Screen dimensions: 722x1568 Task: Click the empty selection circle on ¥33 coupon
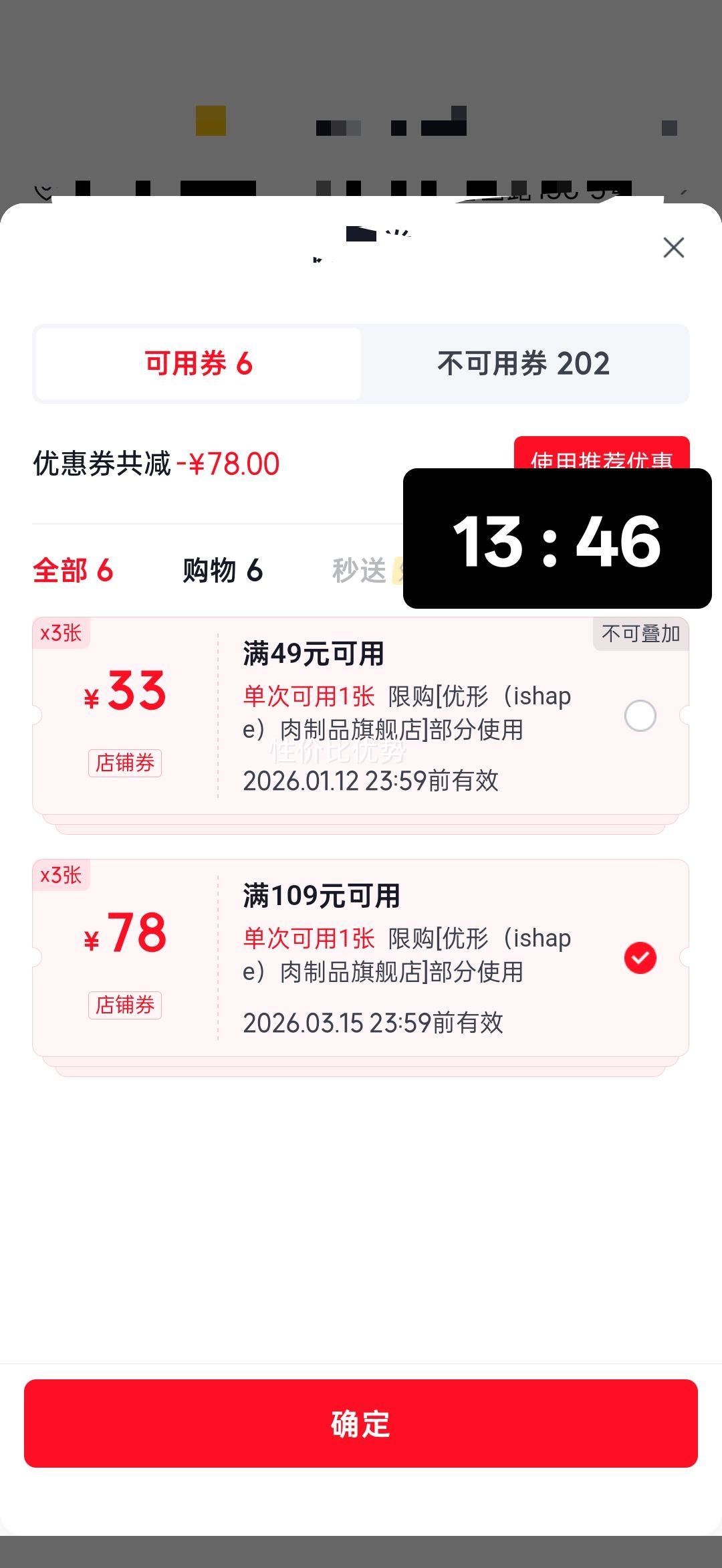click(640, 715)
